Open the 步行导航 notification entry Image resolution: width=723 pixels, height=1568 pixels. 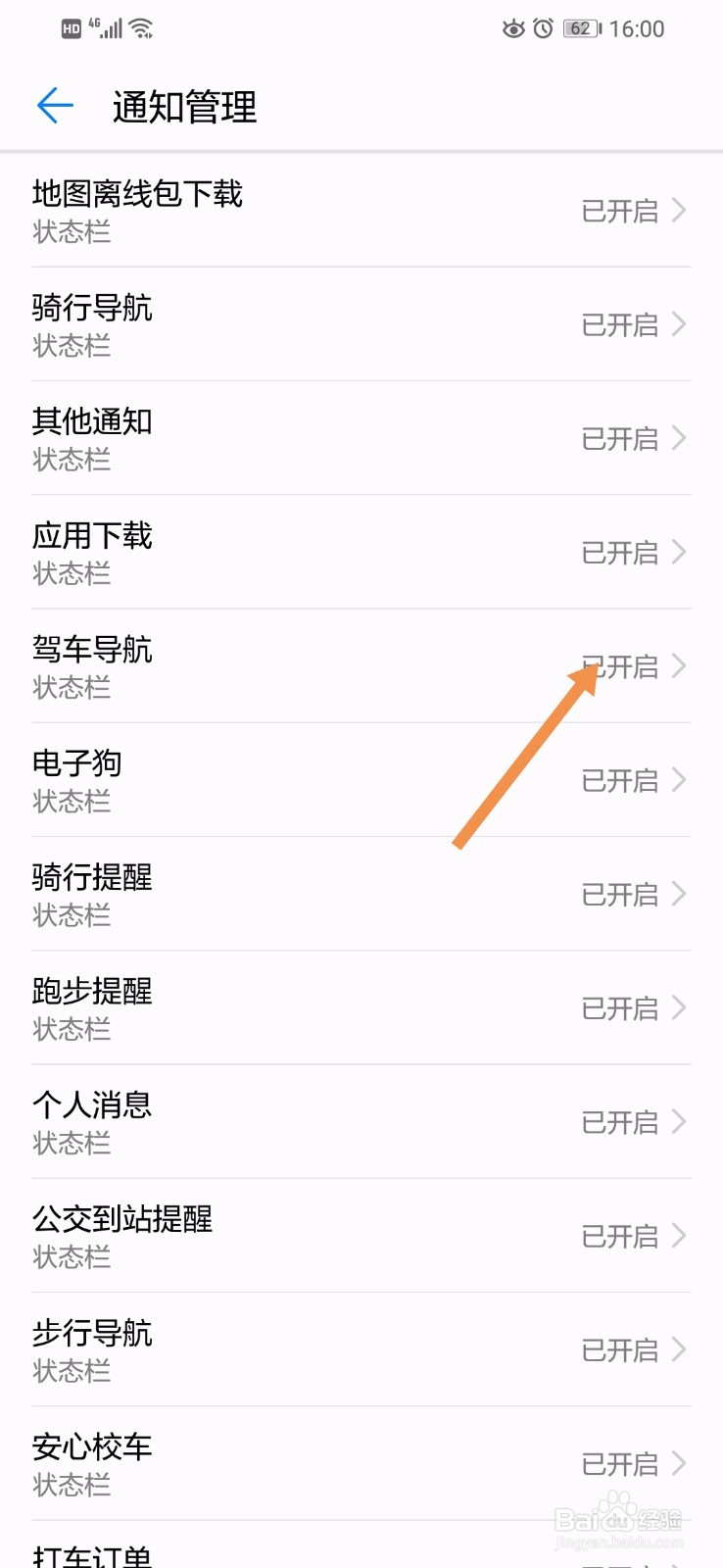click(361, 1349)
